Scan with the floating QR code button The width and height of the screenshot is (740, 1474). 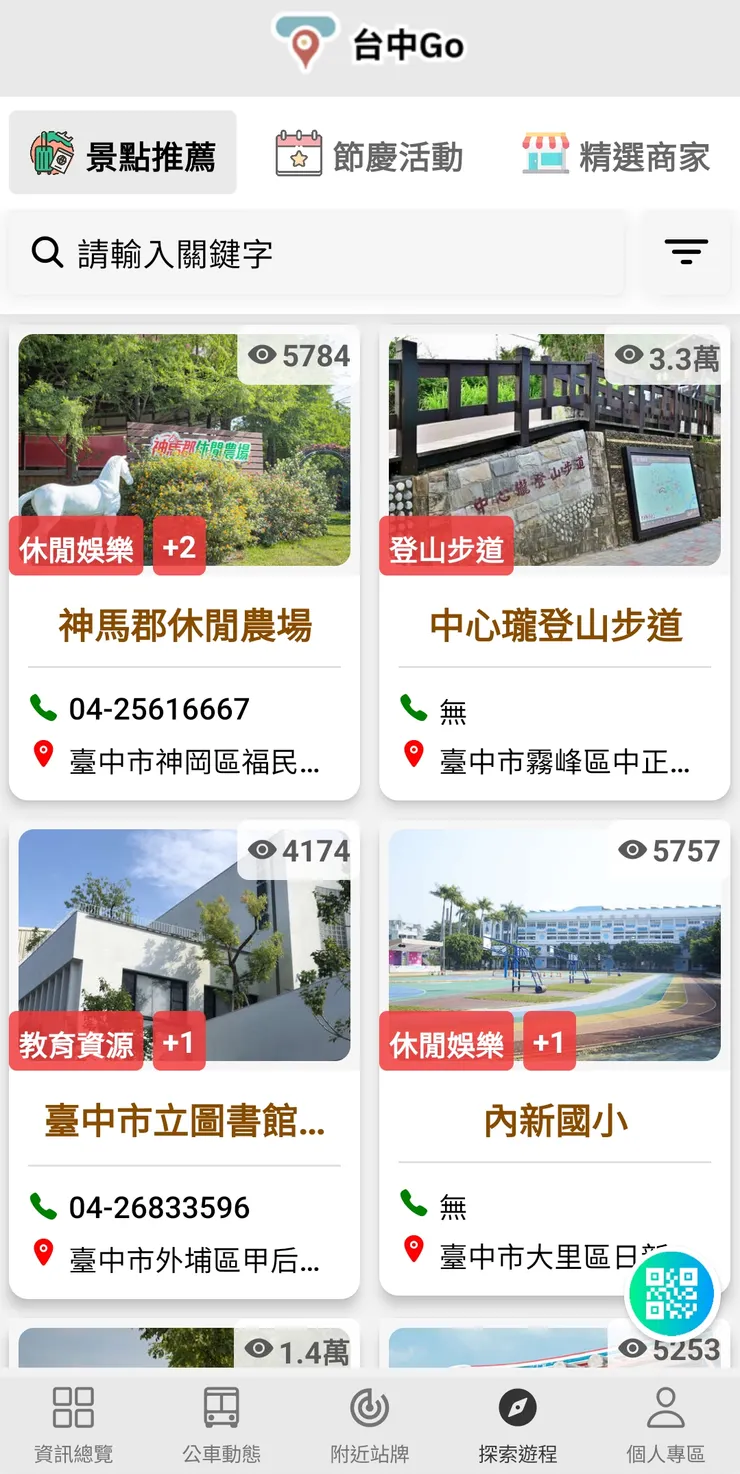672,1293
